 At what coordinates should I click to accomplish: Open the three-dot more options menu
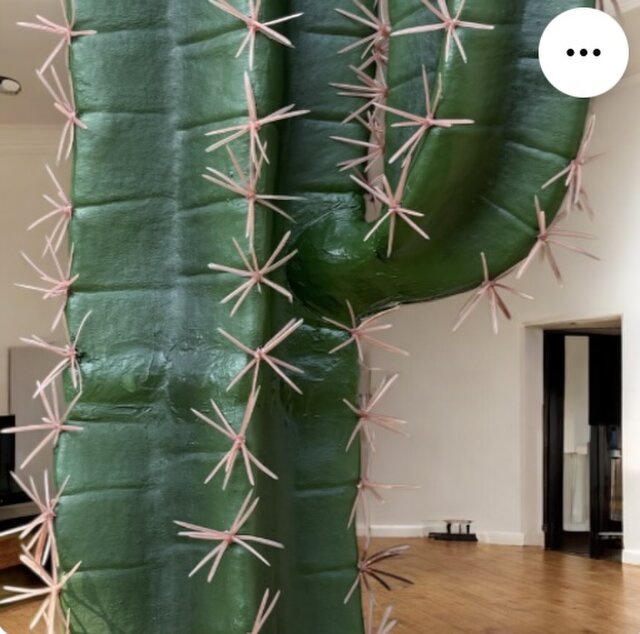point(584,52)
